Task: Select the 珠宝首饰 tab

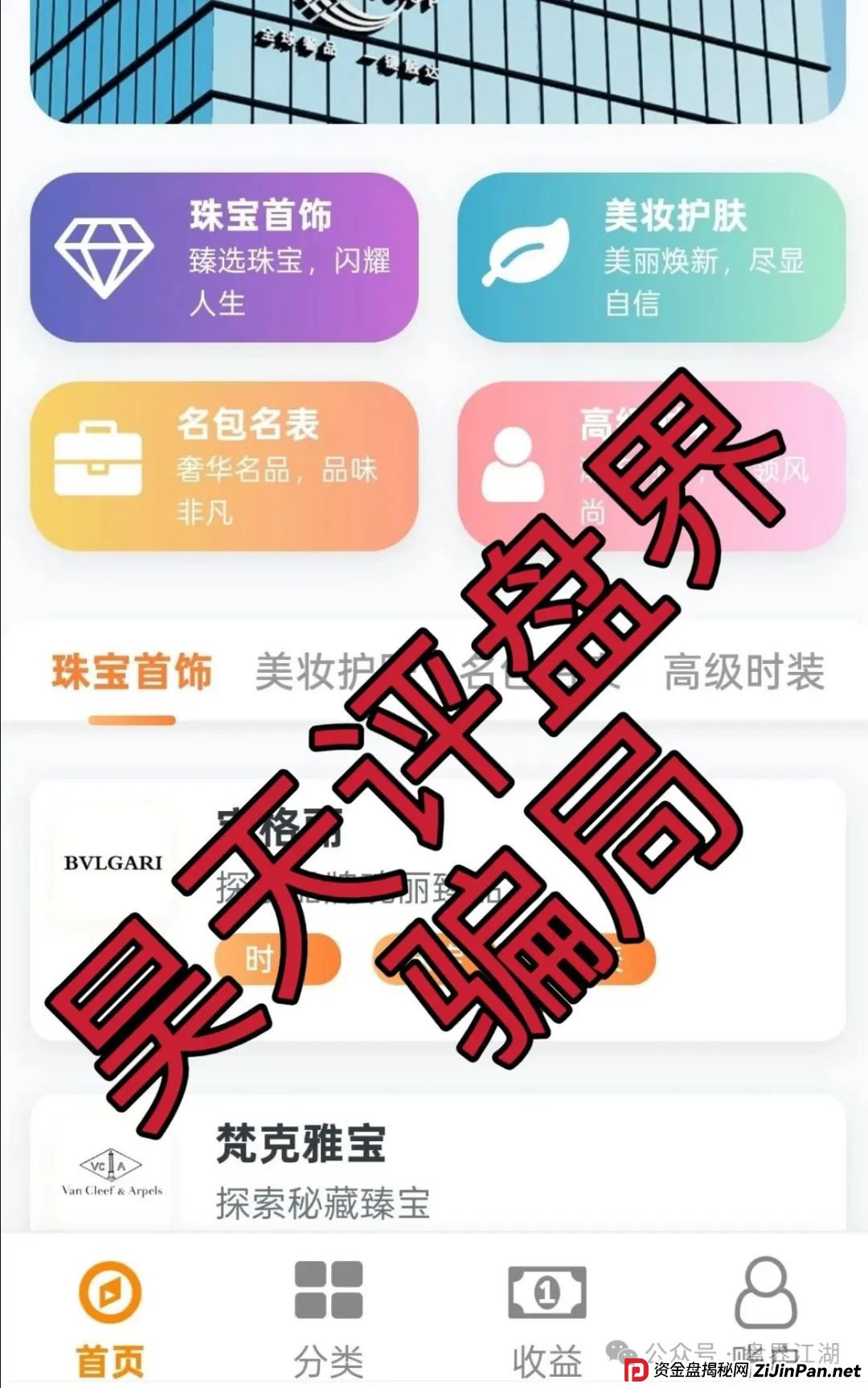Action: pos(132,673)
